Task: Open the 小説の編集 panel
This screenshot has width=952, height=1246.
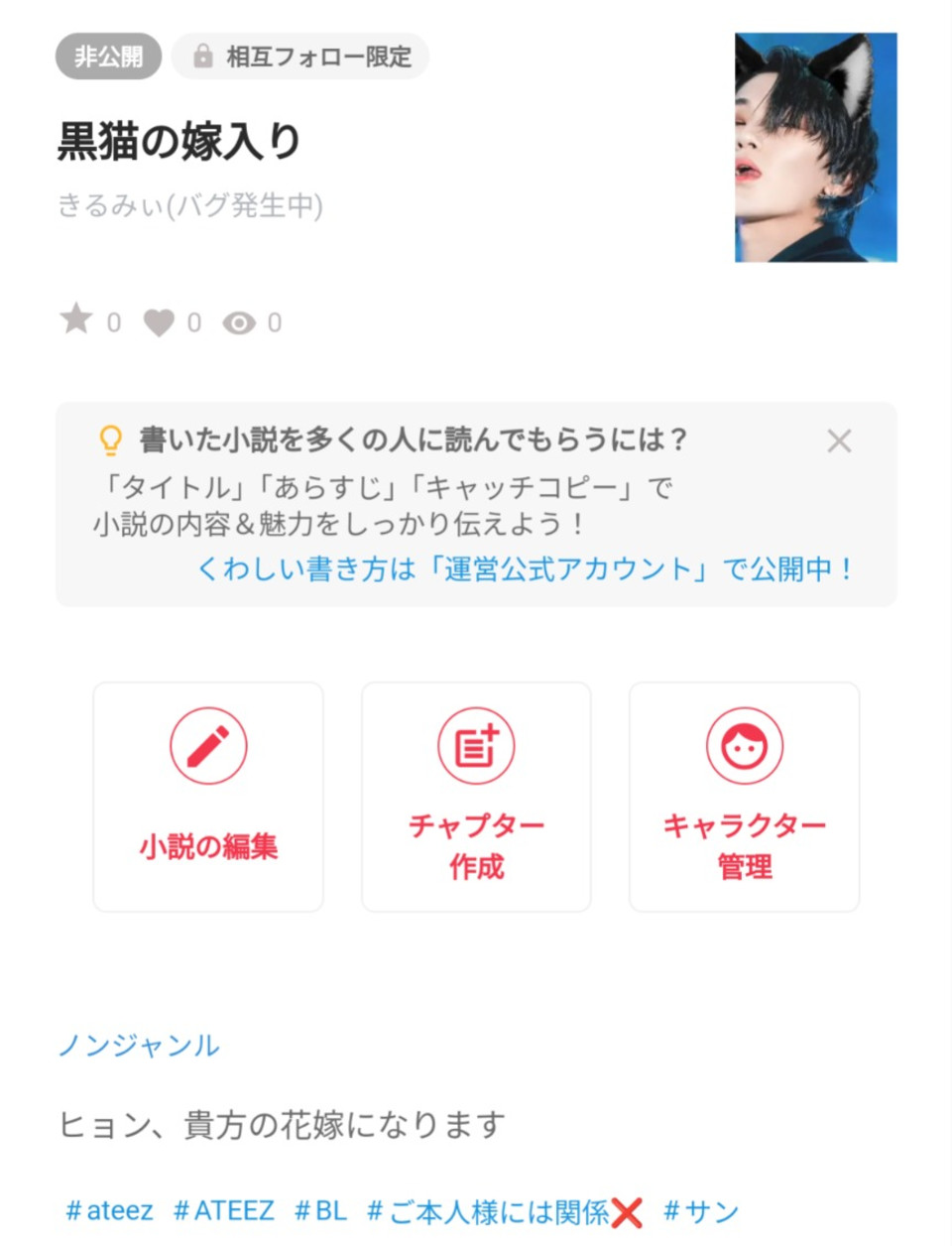Action: [x=208, y=796]
